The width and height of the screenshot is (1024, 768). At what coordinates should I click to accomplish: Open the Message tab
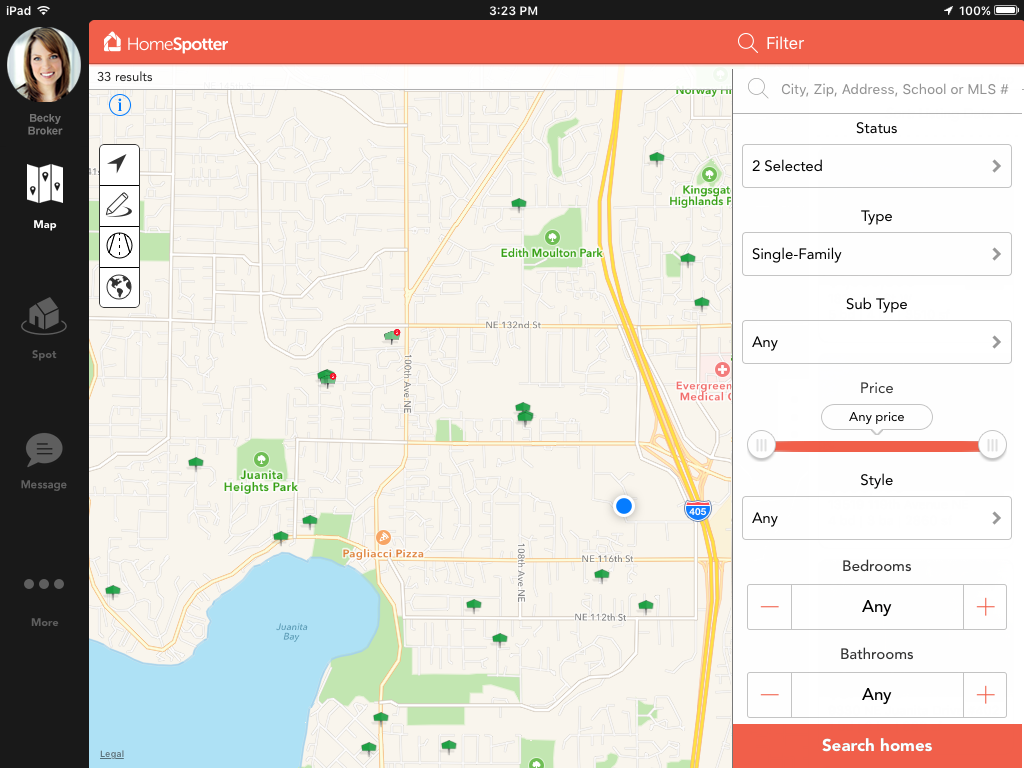tap(44, 462)
